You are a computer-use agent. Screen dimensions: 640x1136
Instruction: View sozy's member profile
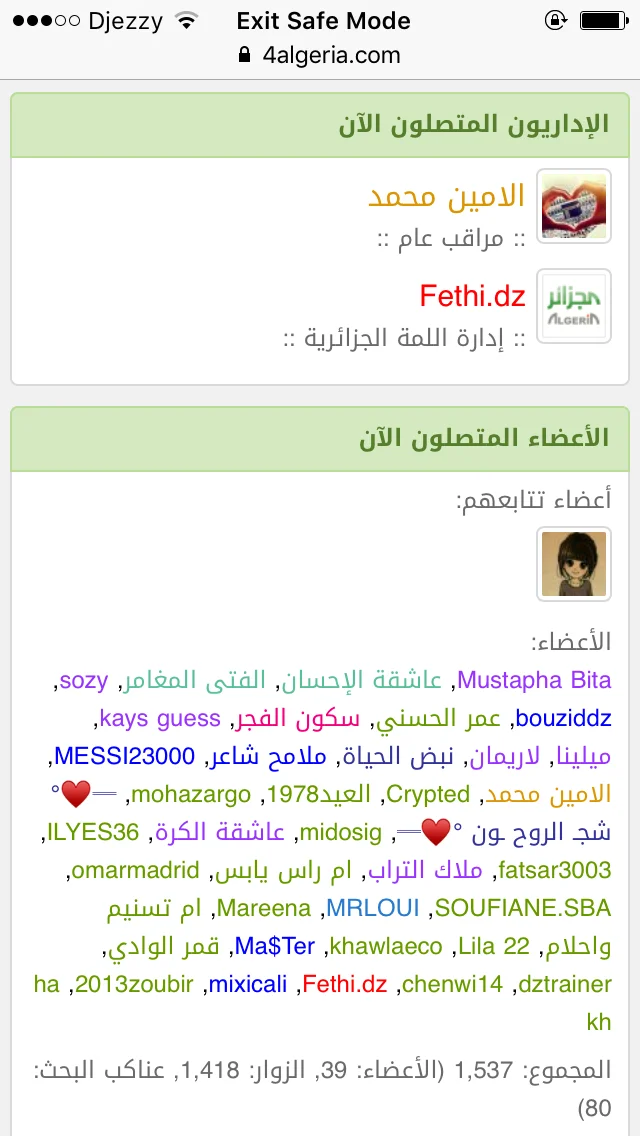83,681
